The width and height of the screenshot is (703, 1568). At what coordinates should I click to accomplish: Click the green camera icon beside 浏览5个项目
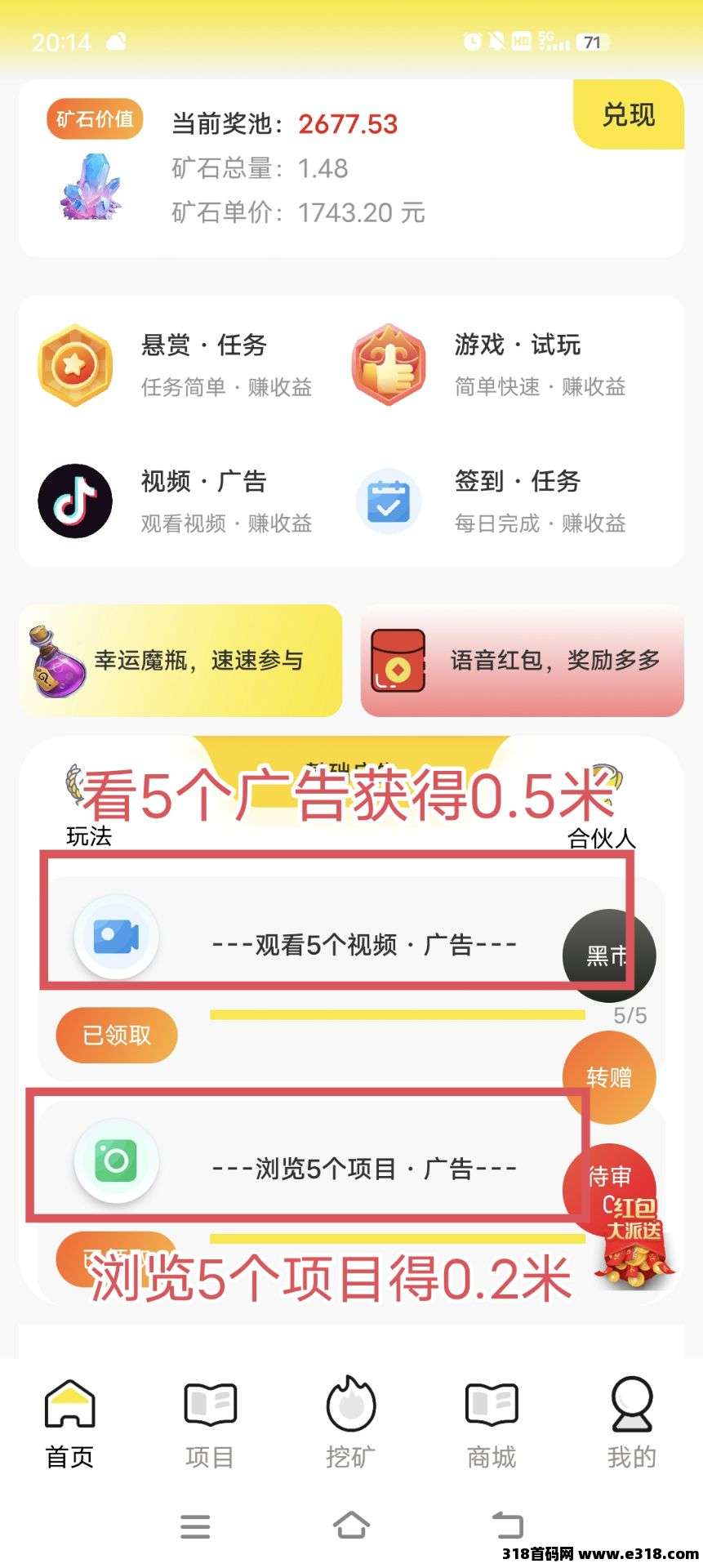(x=117, y=1161)
